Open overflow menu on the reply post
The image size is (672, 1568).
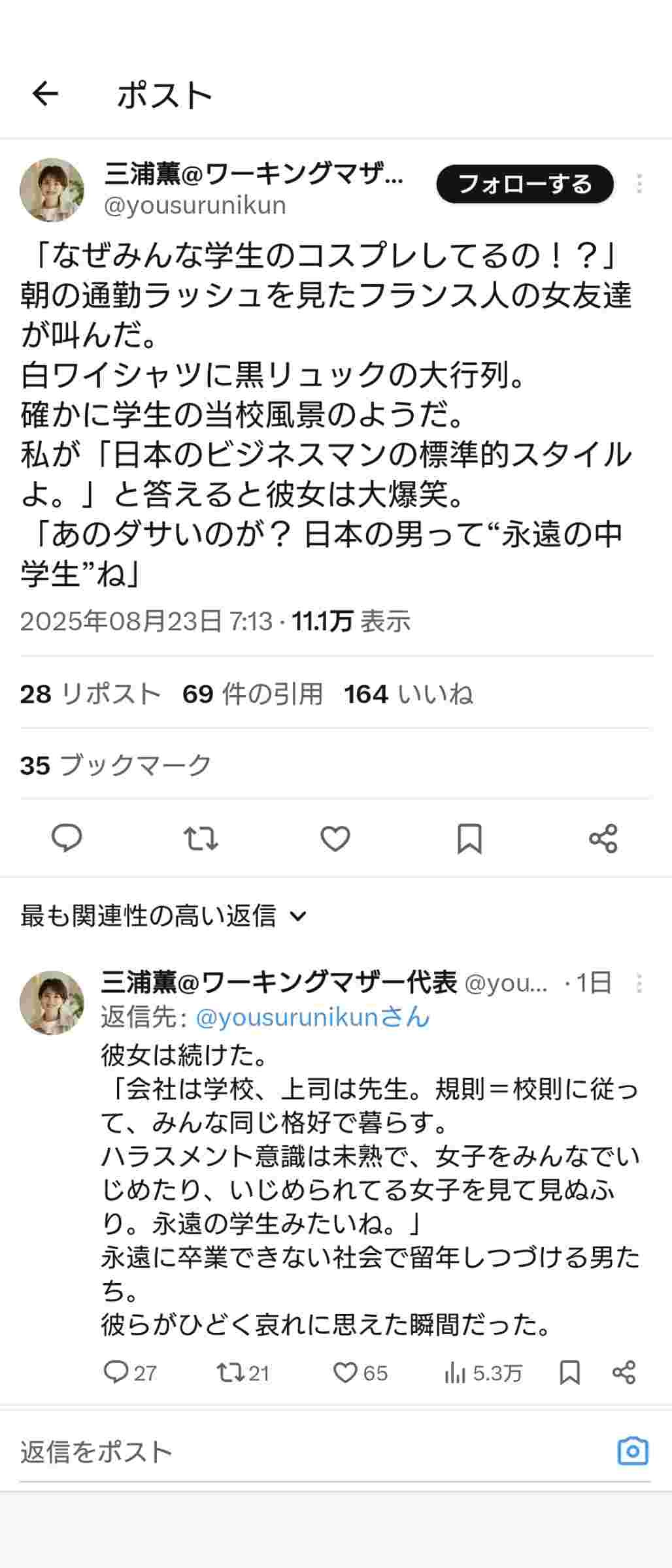(639, 983)
